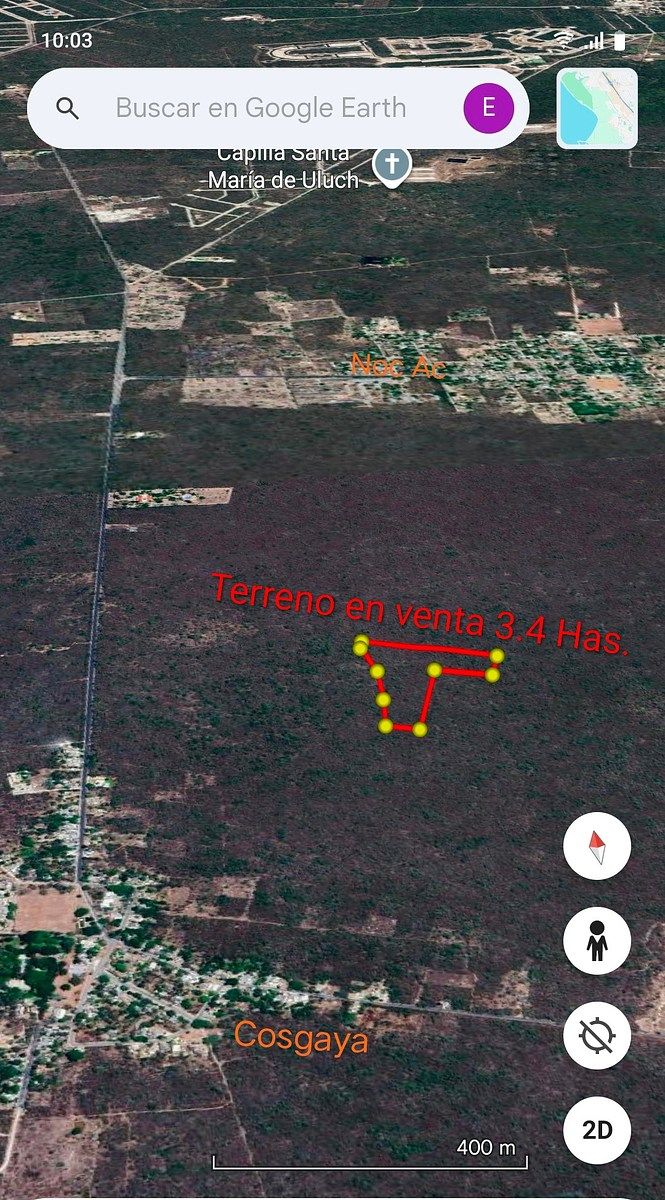
Task: Open the Buscar en Google Earth search box
Action: click(260, 108)
